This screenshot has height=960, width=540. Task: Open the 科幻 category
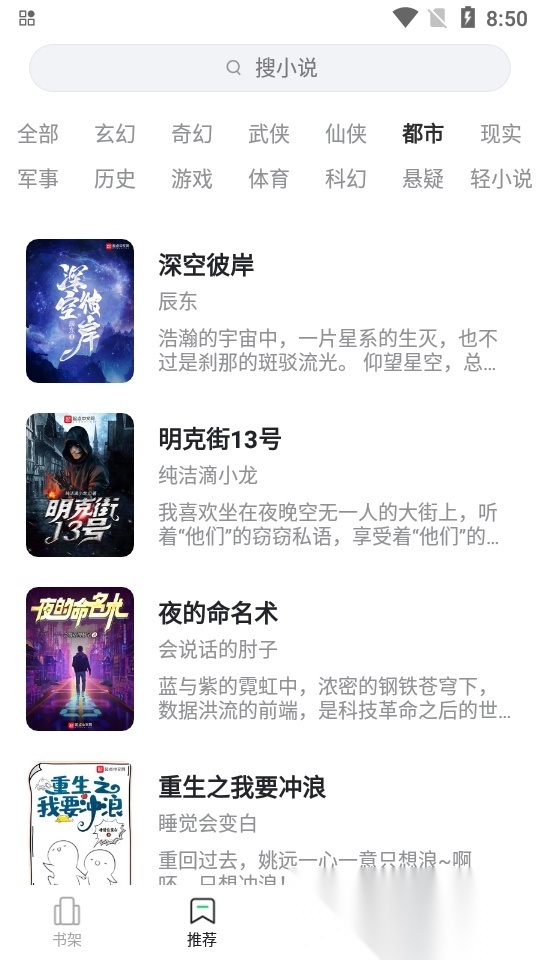(x=346, y=179)
